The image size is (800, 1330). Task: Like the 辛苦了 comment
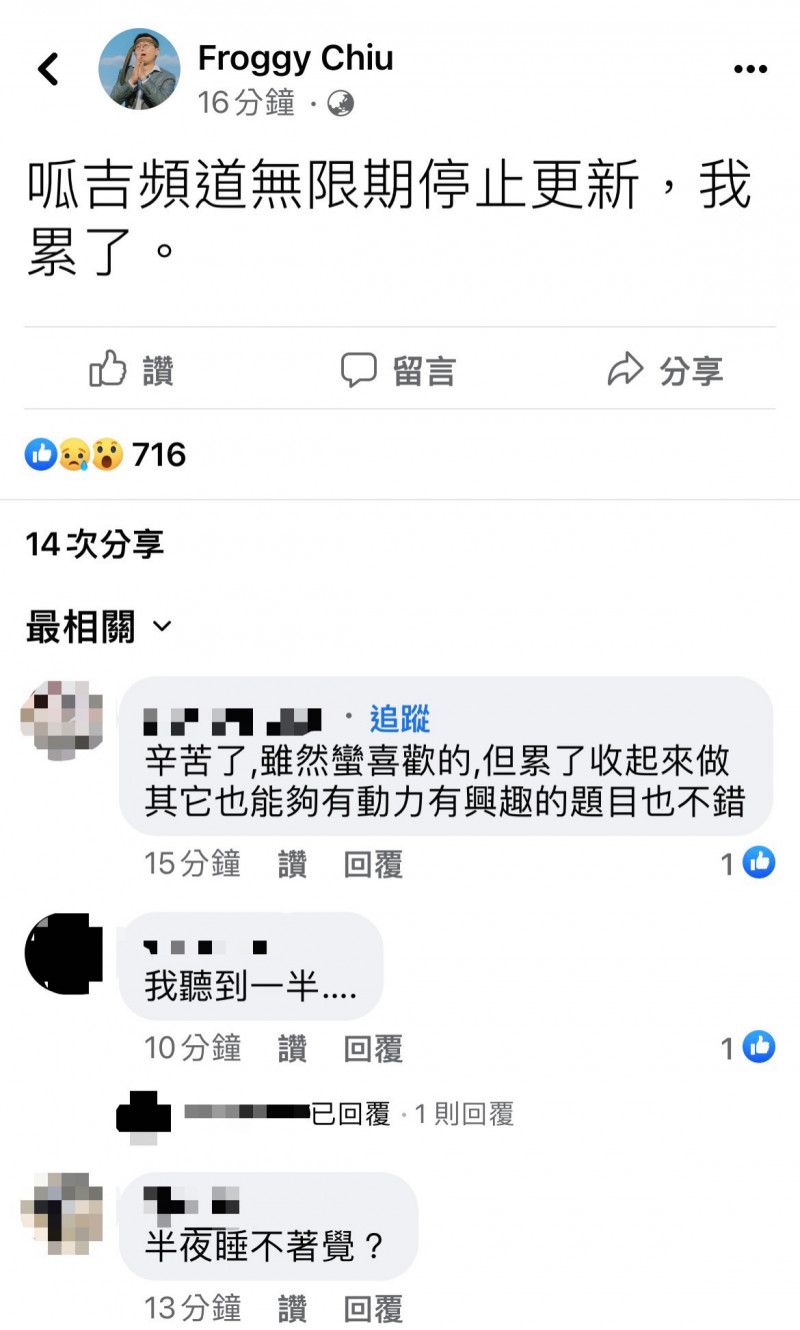(x=292, y=863)
